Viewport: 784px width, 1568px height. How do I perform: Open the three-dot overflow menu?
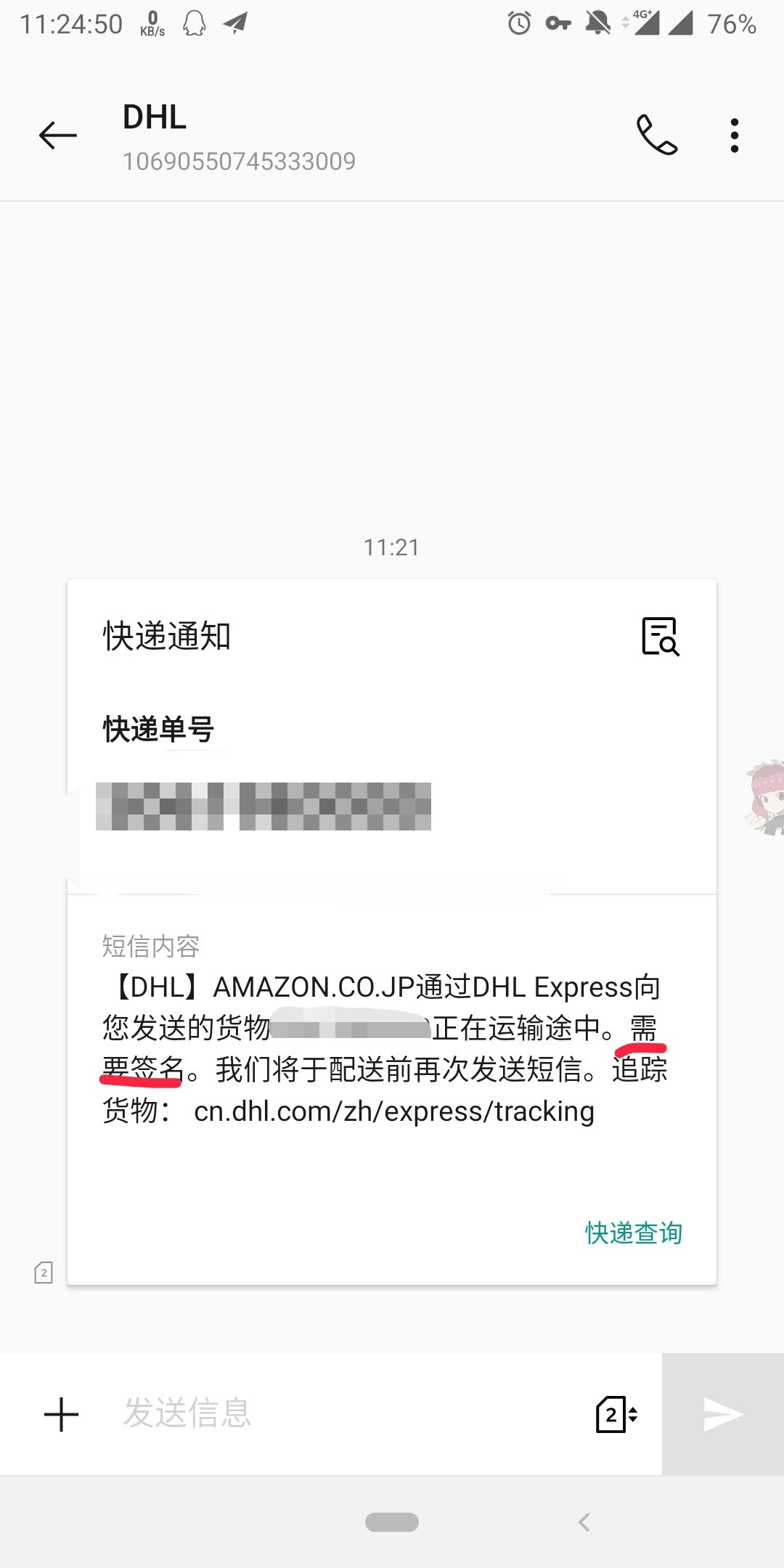coord(735,136)
